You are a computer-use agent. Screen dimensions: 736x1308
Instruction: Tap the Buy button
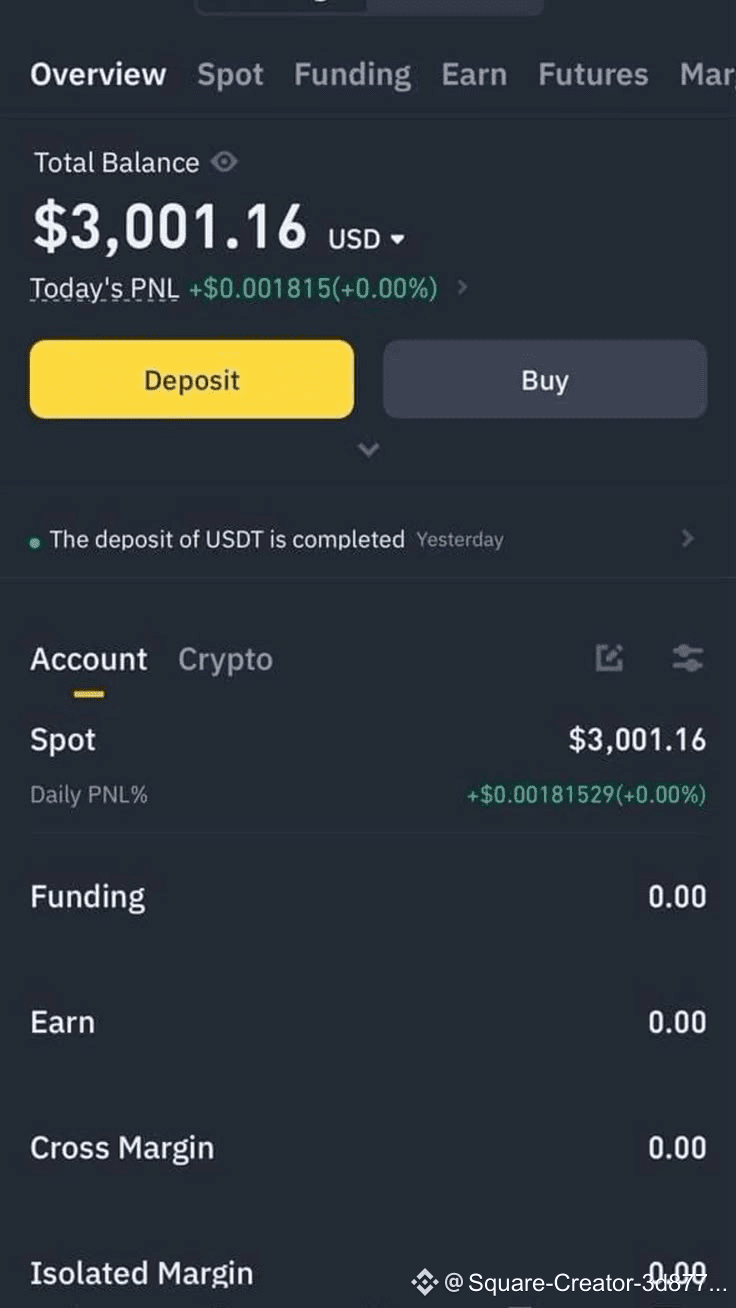pyautogui.click(x=545, y=379)
